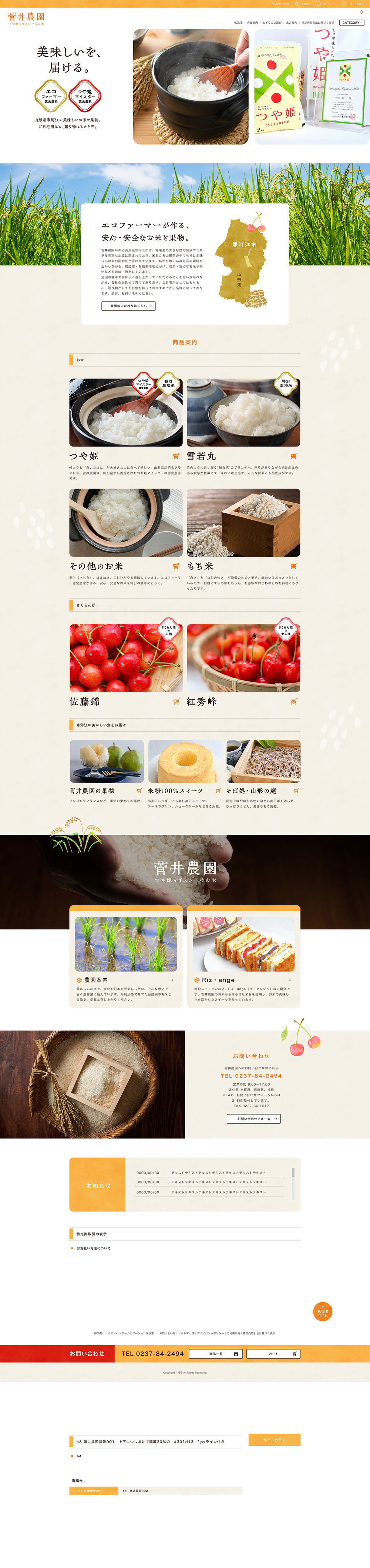Open the 佐藤錦 cherry product
Screen dimensions: 370x1568
(x=125, y=658)
